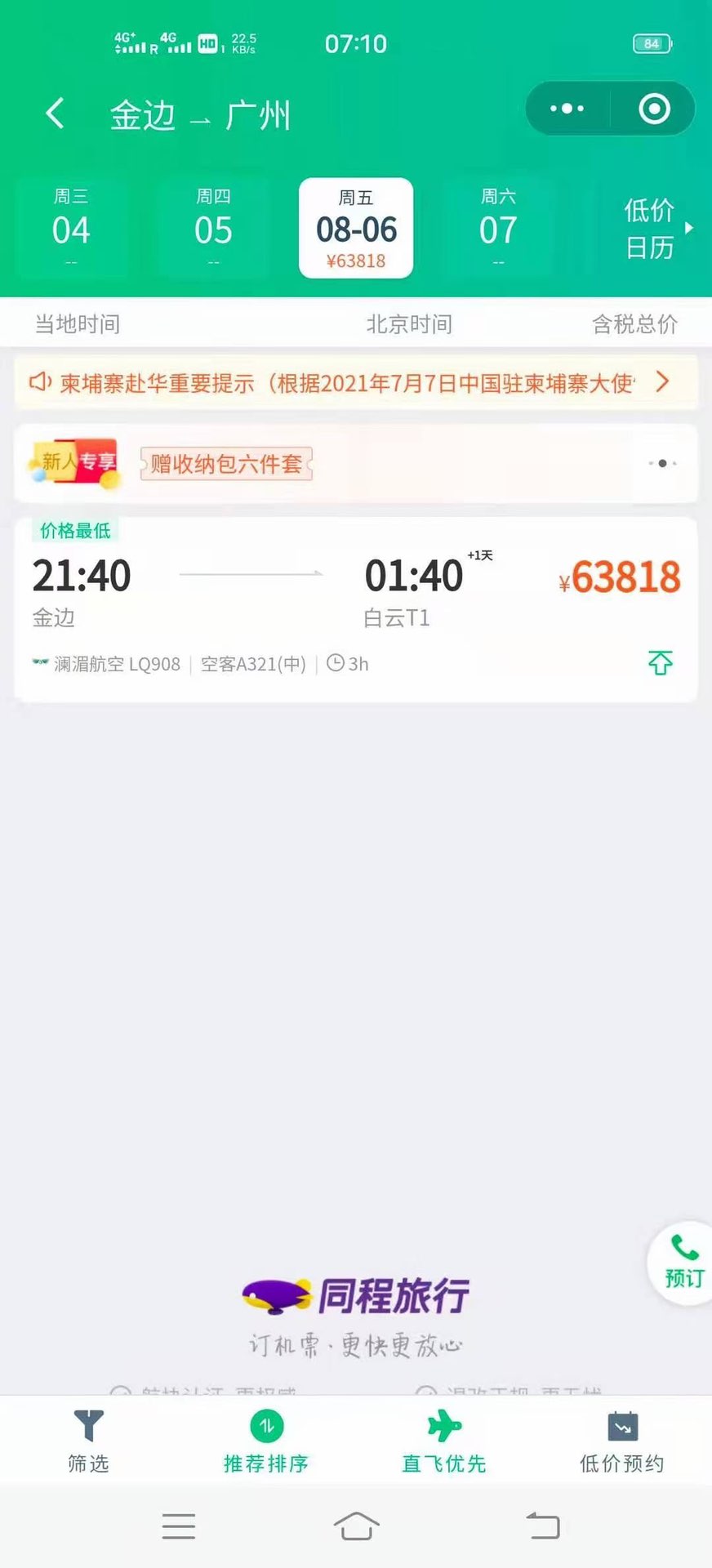Open the mini program more-options menu

567,109
